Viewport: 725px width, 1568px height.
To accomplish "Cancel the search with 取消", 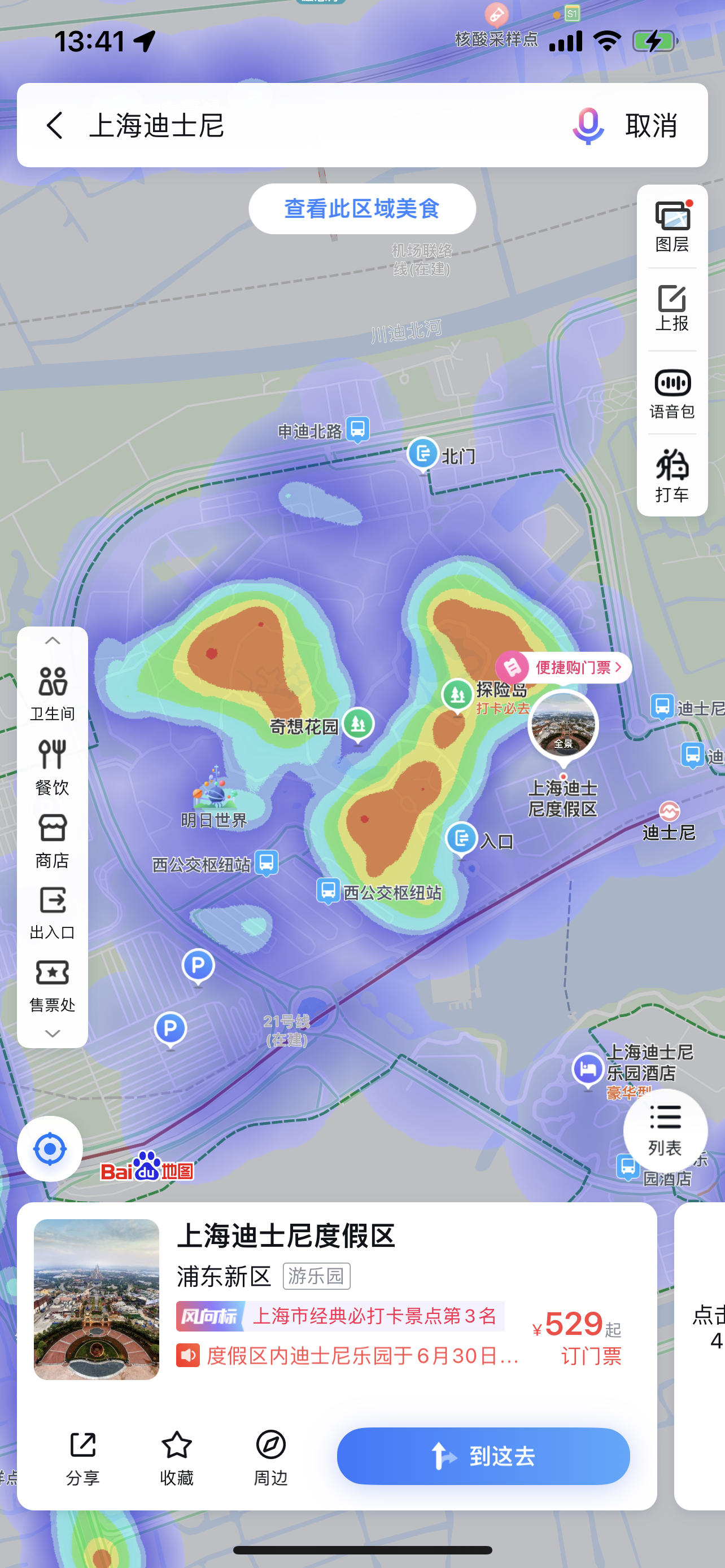I will pos(652,125).
